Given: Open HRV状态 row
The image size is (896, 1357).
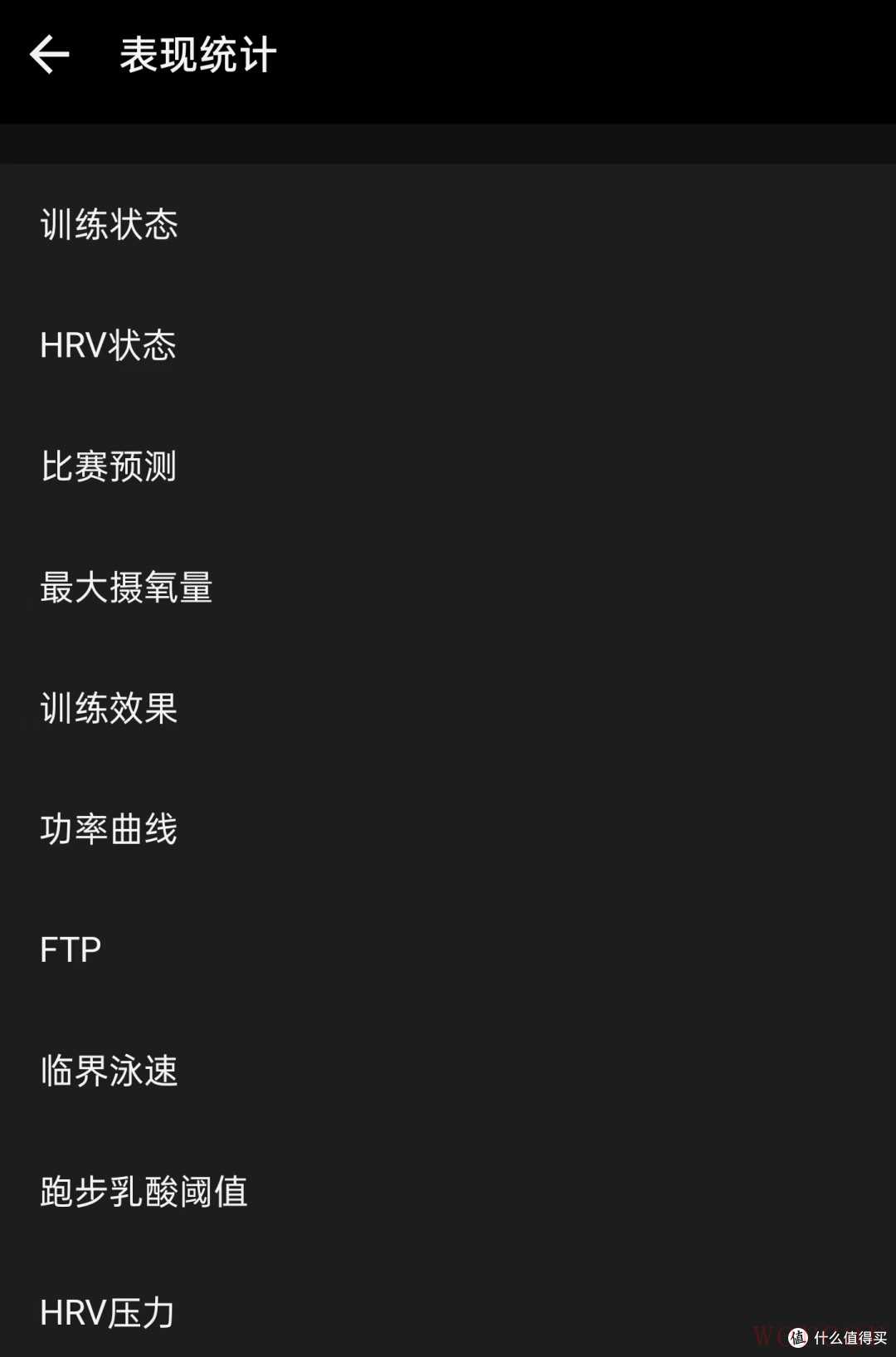Looking at the screenshot, I should (109, 345).
